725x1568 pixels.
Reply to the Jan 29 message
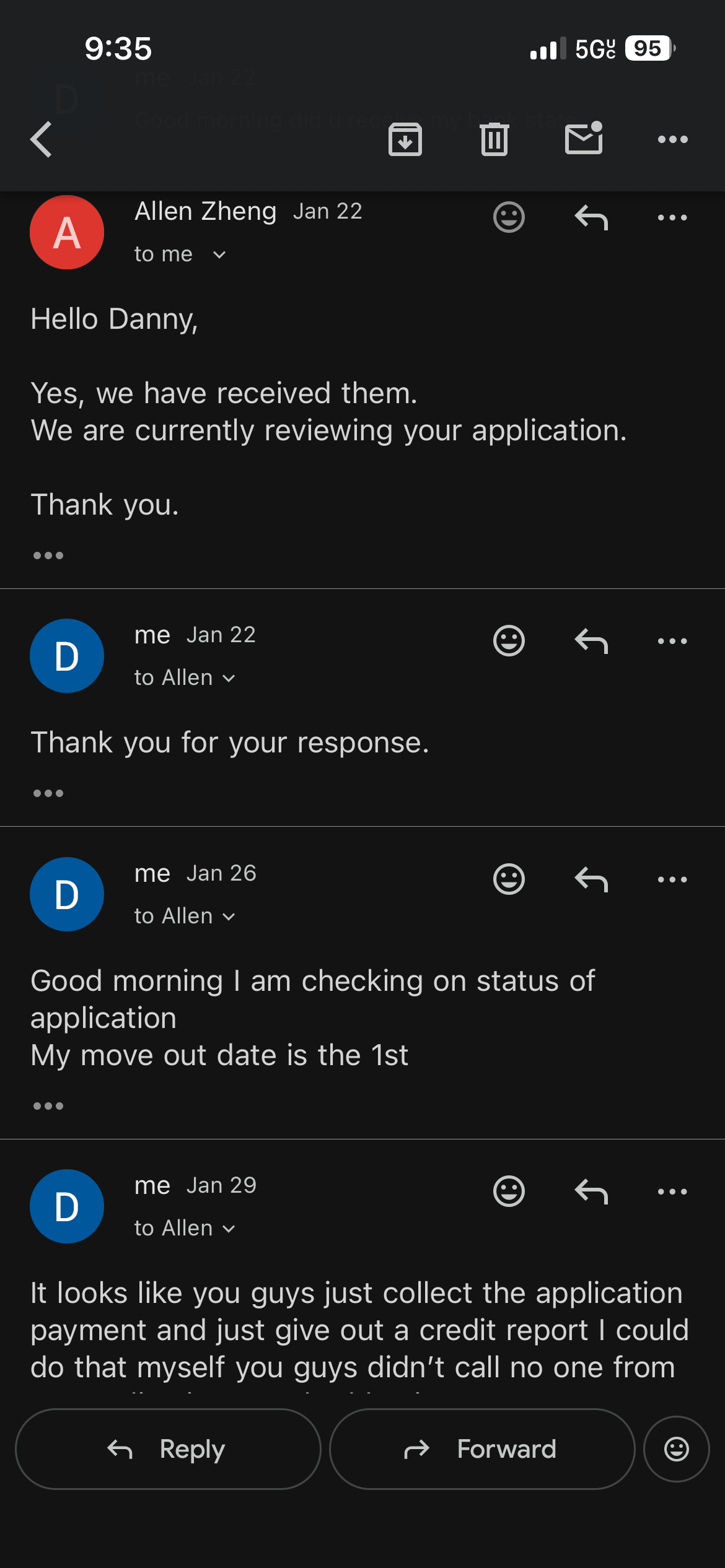click(591, 1191)
